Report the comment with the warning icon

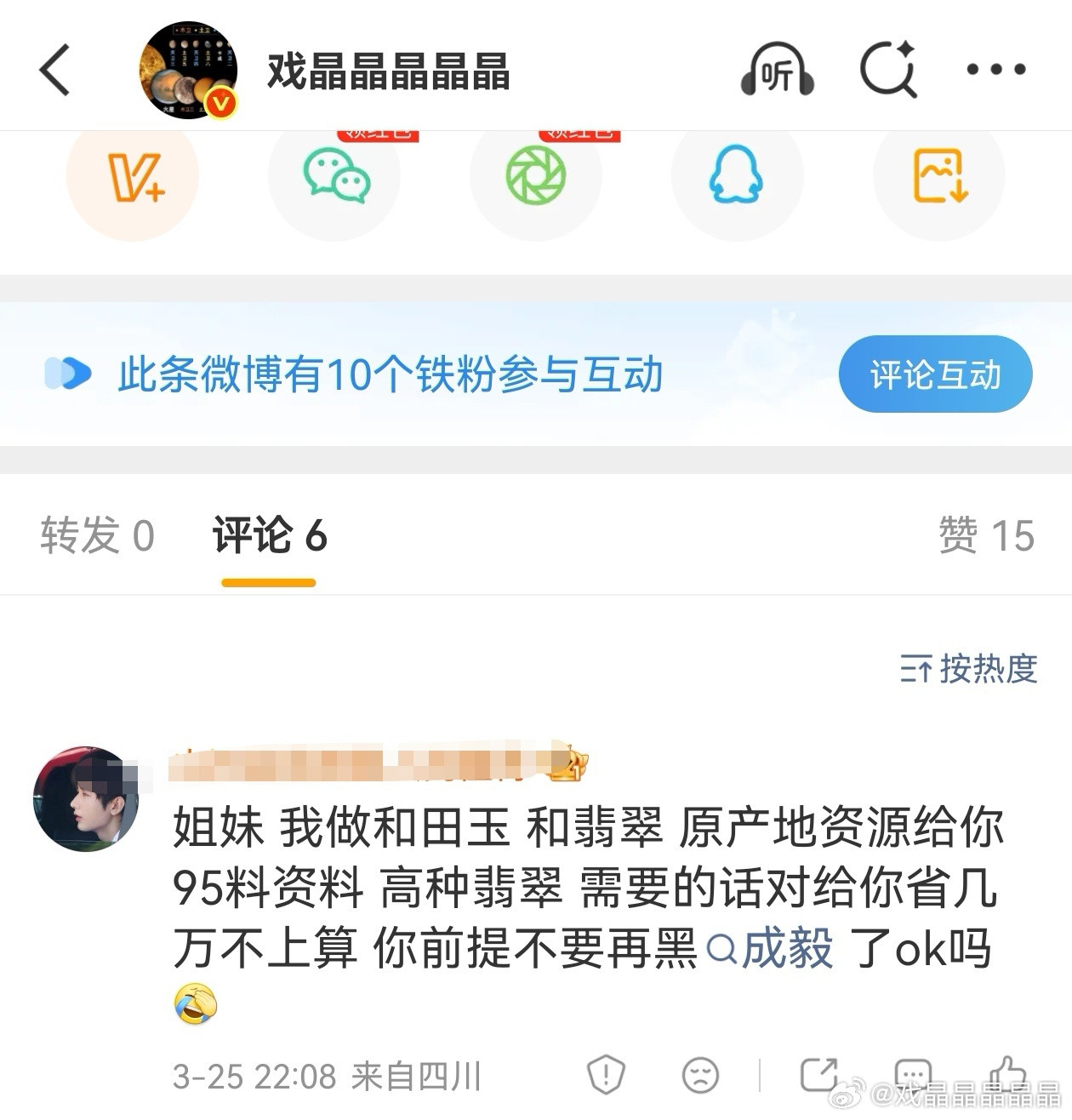[x=607, y=1075]
